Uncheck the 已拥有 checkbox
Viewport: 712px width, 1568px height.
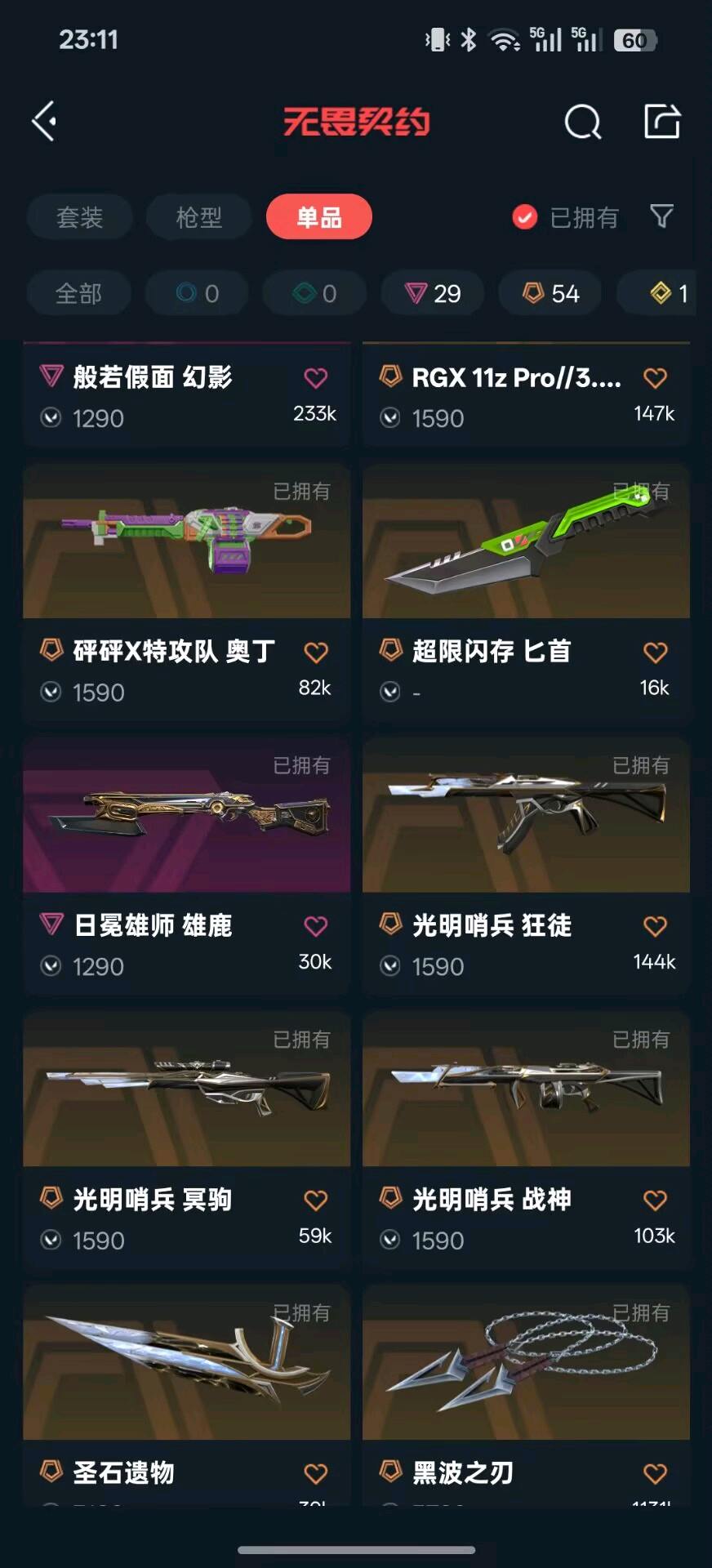pos(524,217)
